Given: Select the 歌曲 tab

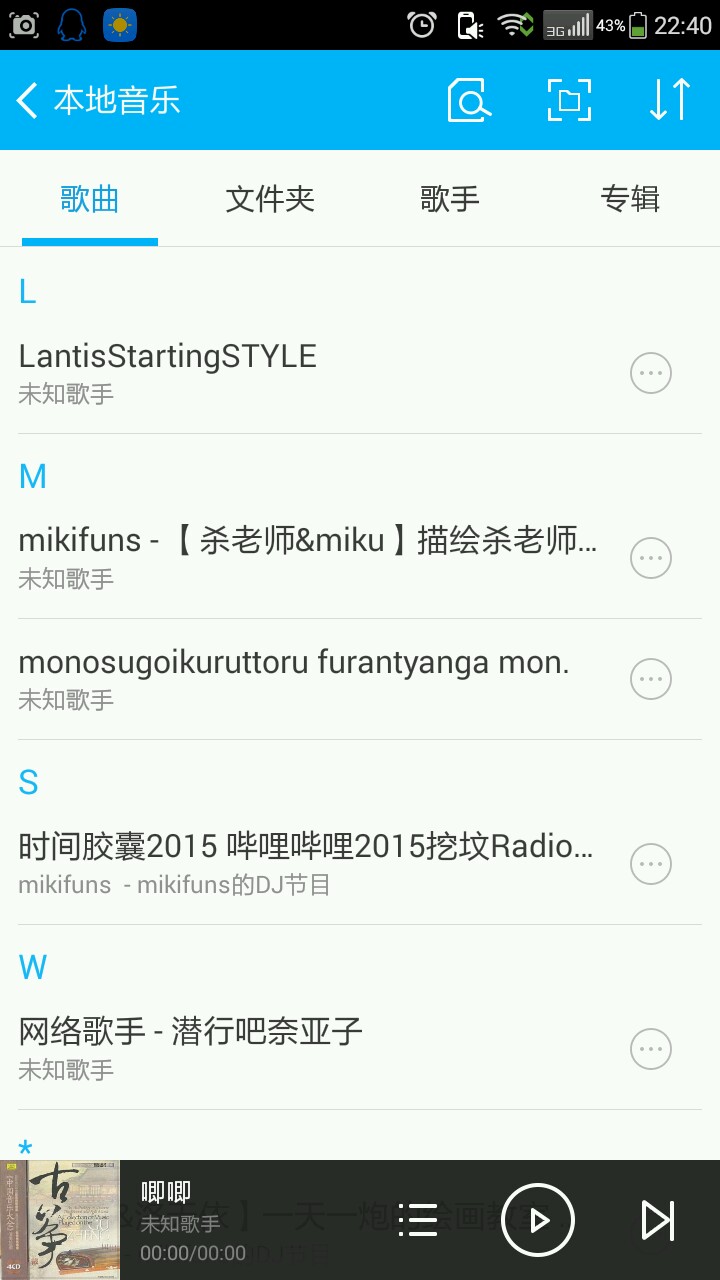Looking at the screenshot, I should 90,199.
